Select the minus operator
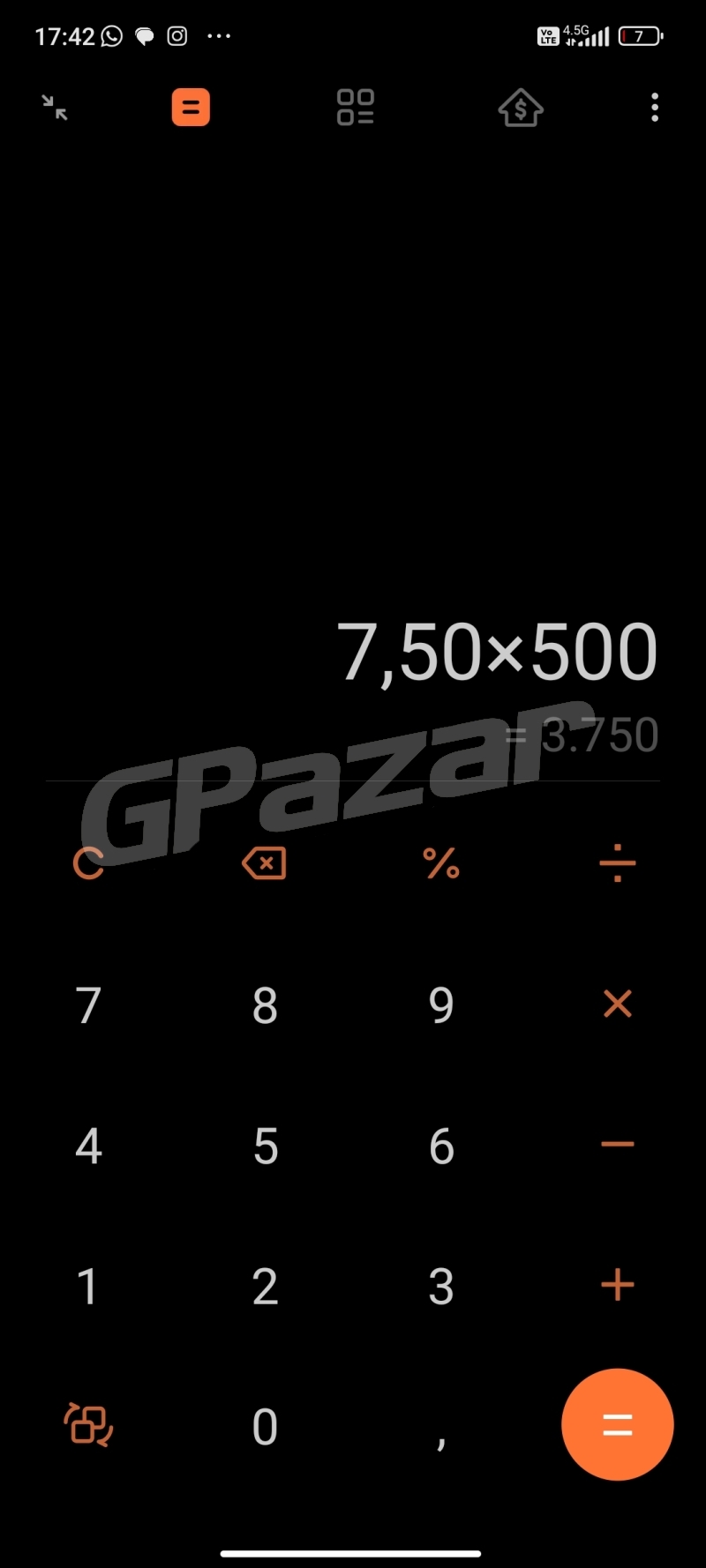The width and height of the screenshot is (706, 1568). point(617,1145)
